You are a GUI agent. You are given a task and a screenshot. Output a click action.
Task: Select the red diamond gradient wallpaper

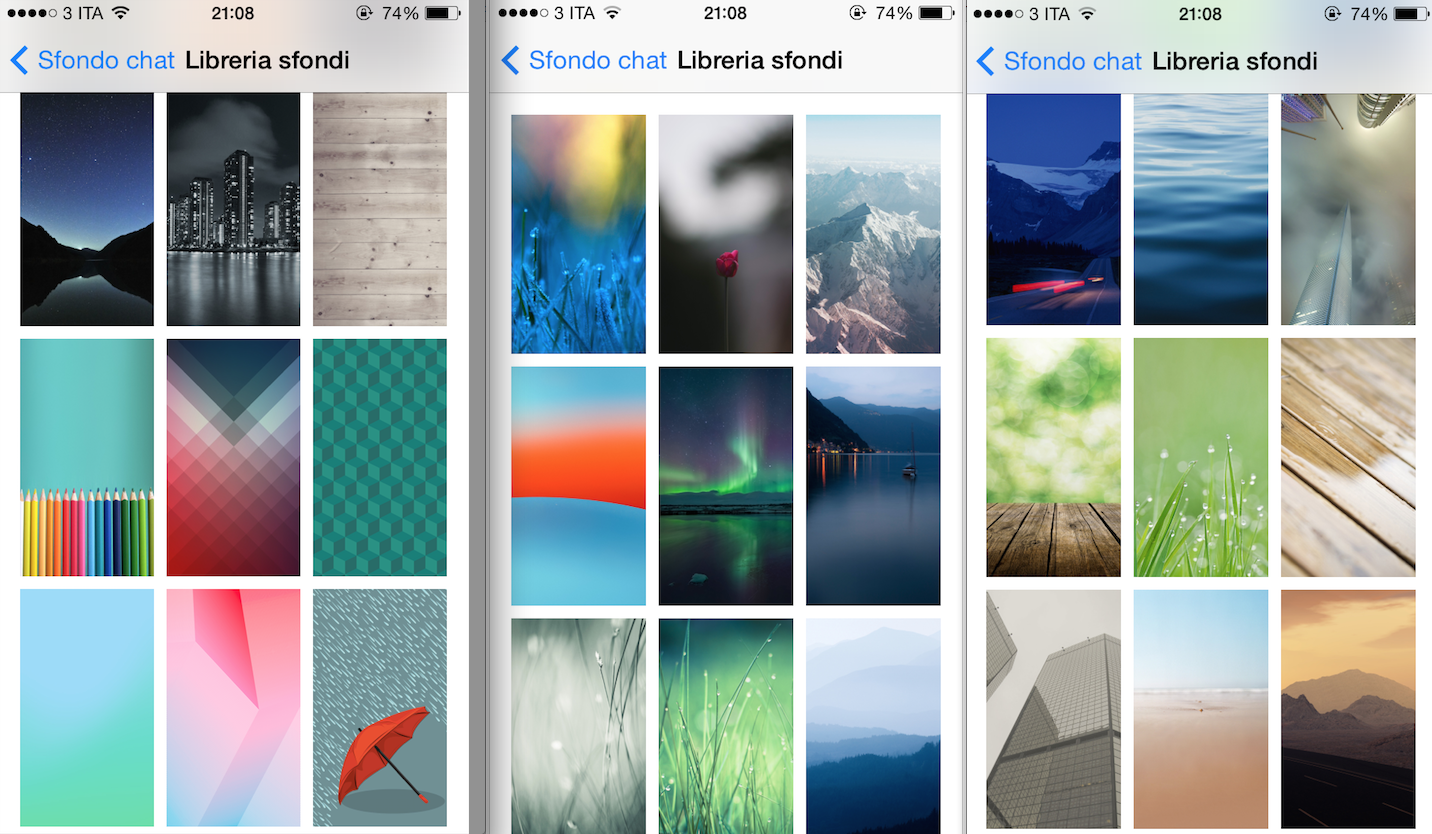click(x=233, y=457)
